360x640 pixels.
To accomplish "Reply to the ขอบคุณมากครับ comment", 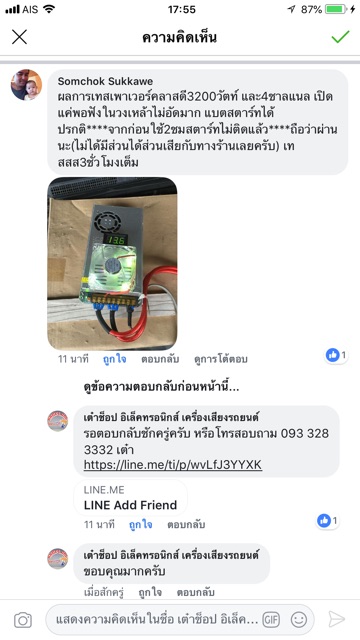I will pyautogui.click(x=196, y=592).
